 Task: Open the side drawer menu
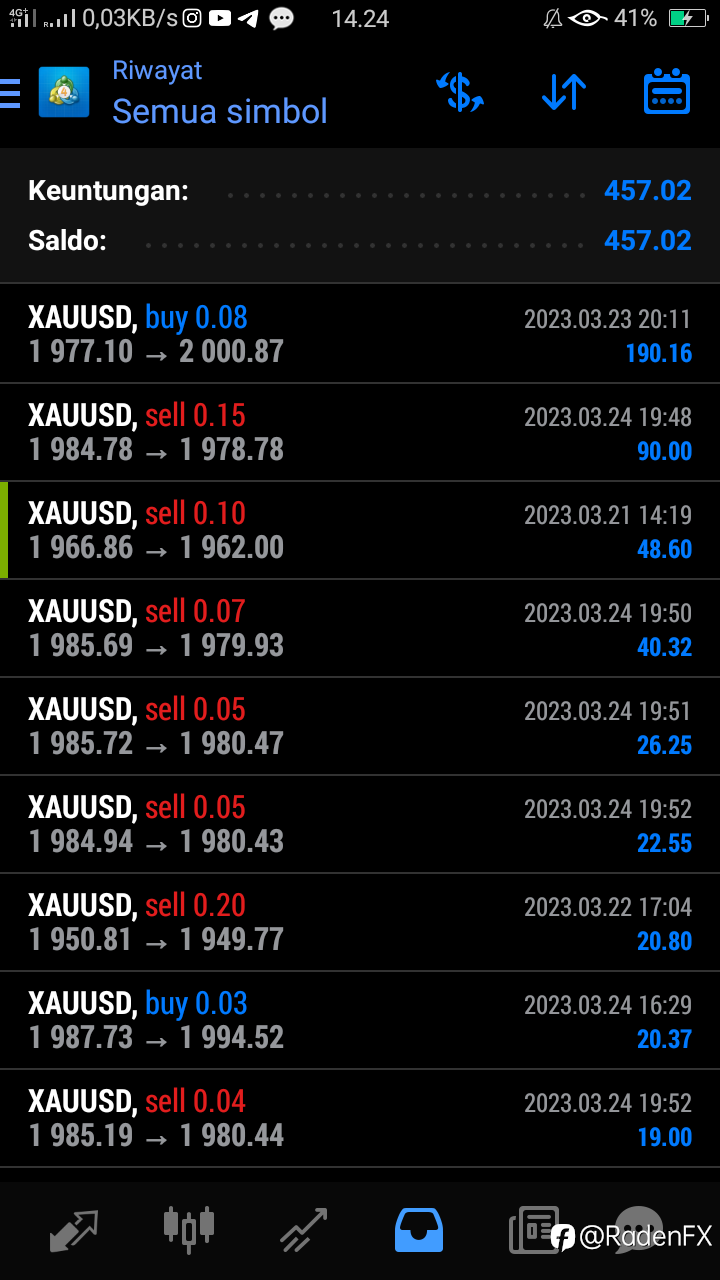coord(12,93)
